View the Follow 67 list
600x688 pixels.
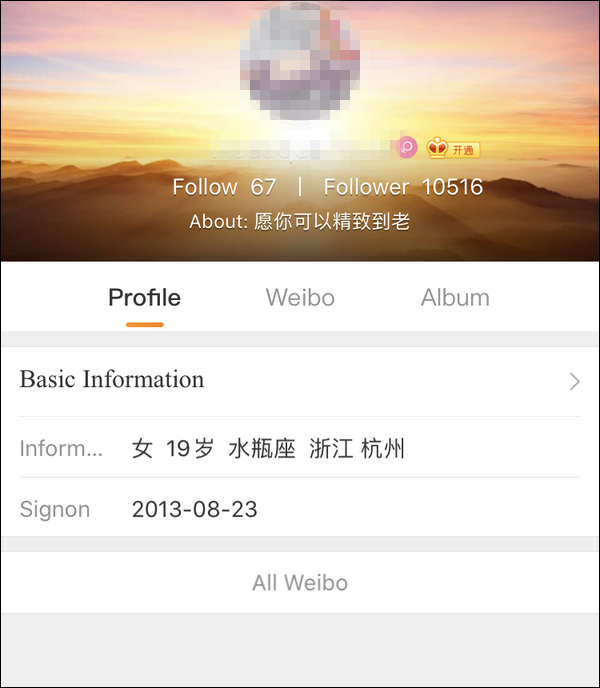(x=223, y=187)
